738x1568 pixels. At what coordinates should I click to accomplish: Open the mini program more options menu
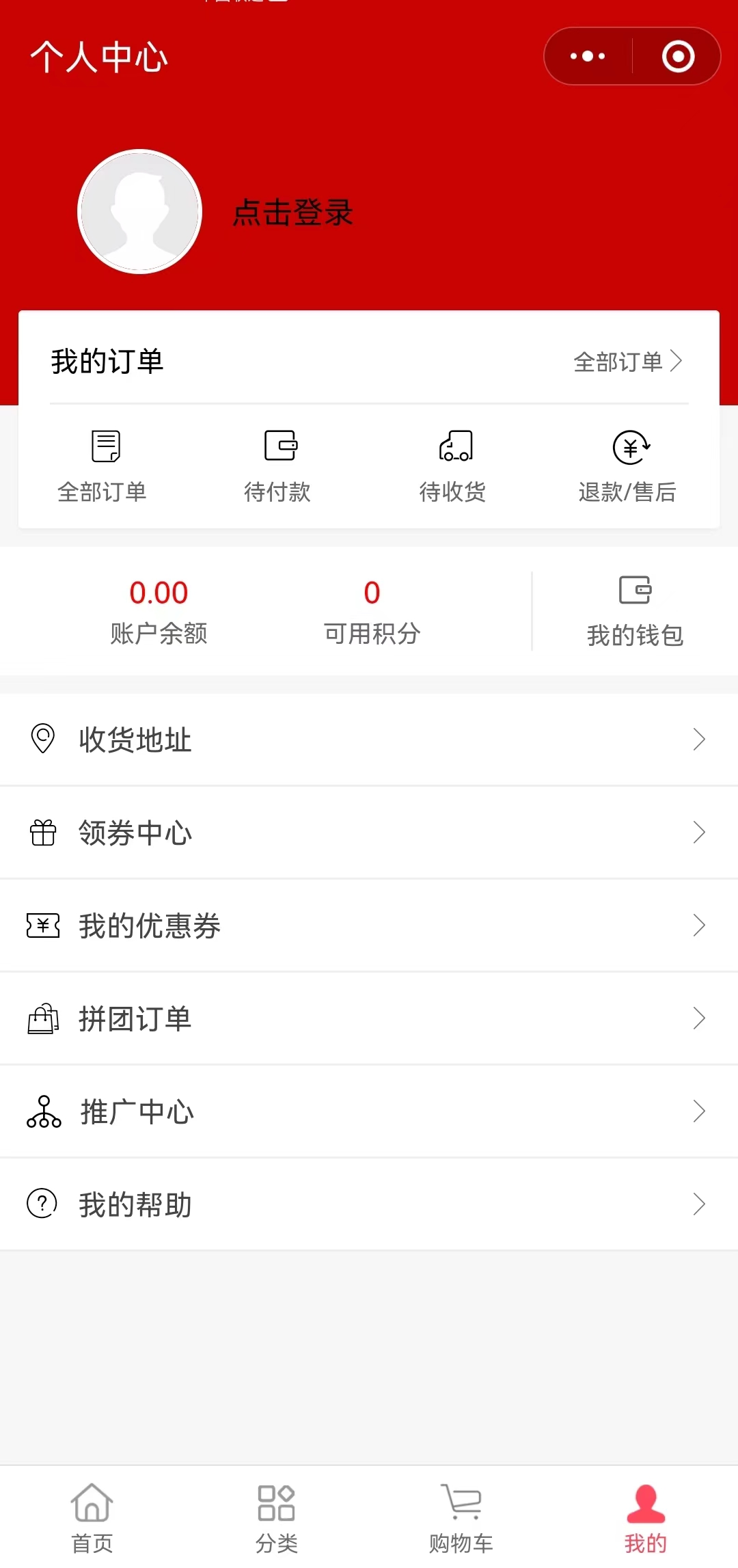tap(588, 57)
